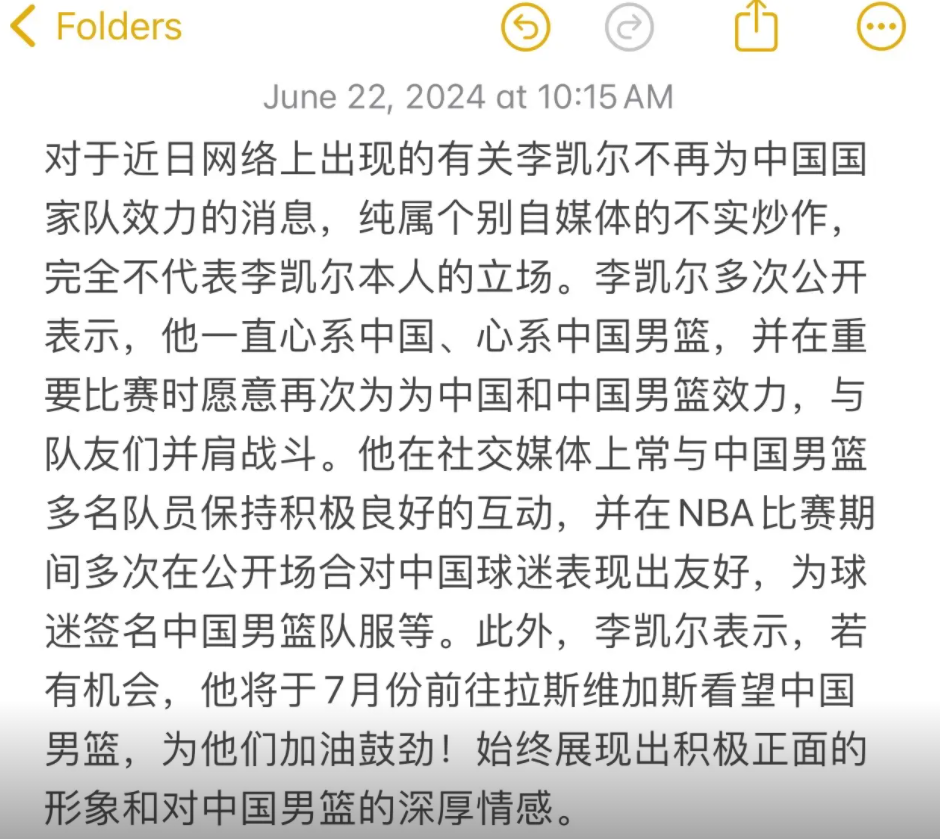Screen dimensions: 940x839
Task: Tap the greyed-out redo arrow
Action: click(629, 27)
